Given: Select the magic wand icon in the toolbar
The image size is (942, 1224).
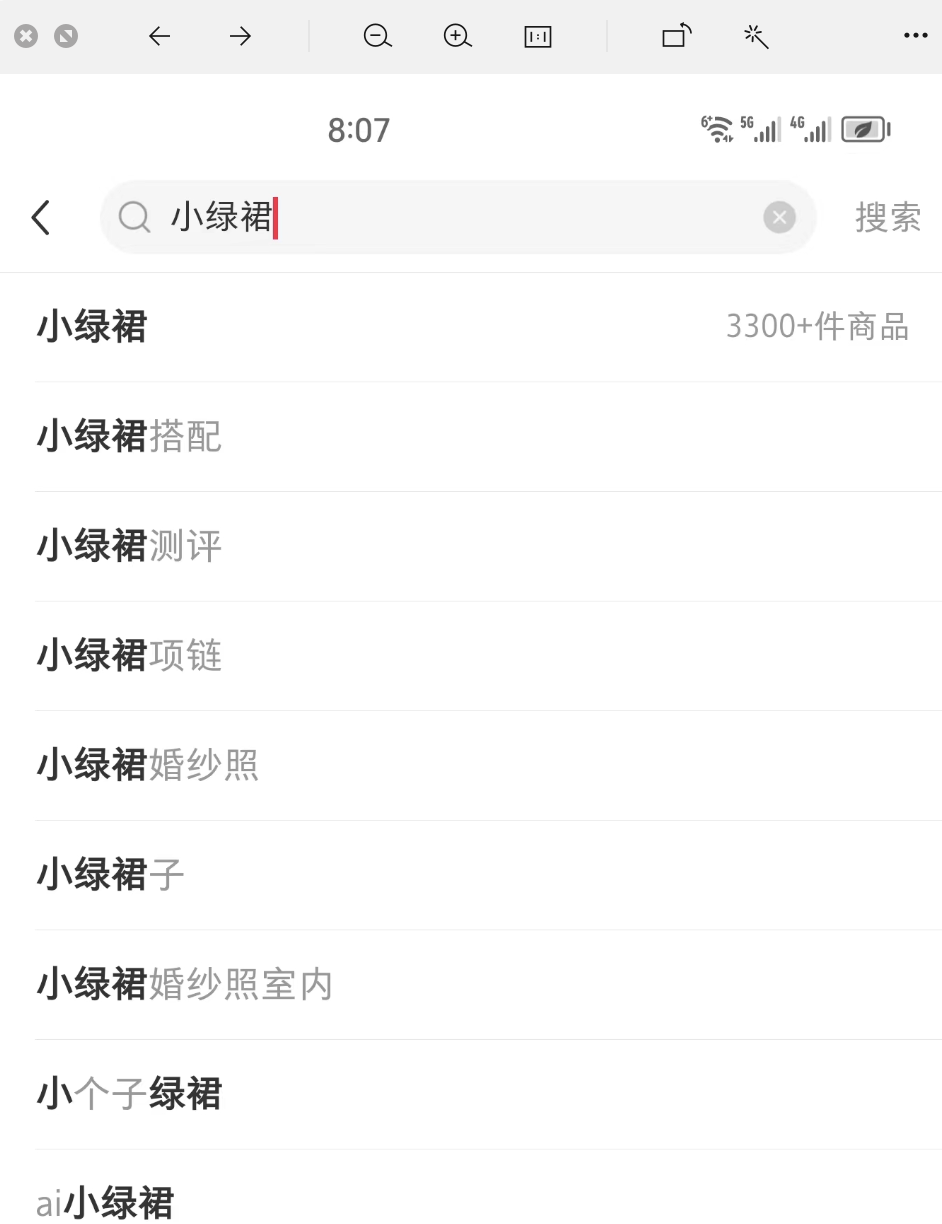Looking at the screenshot, I should 755,36.
